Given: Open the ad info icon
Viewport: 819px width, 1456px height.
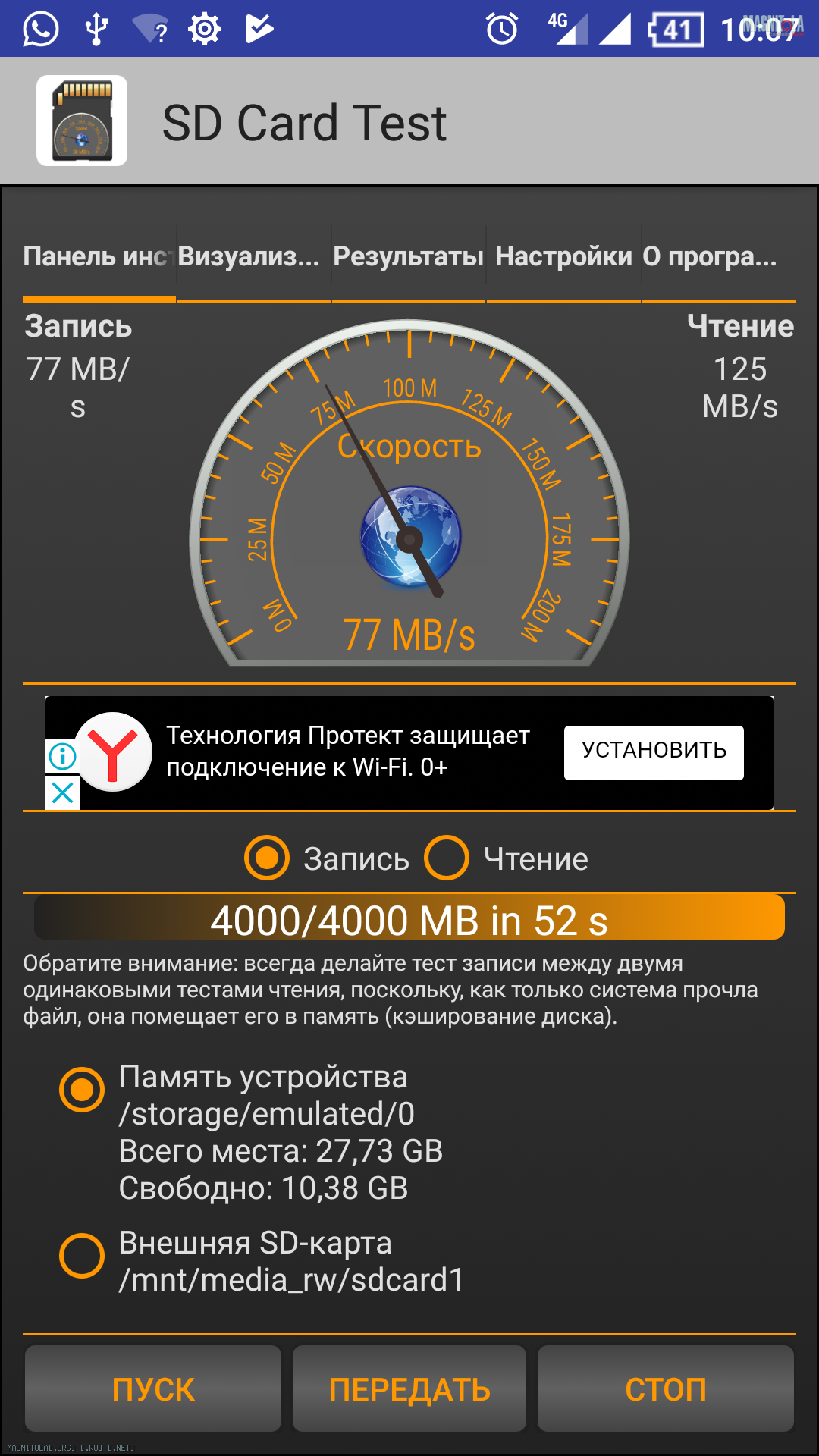Looking at the screenshot, I should (63, 756).
